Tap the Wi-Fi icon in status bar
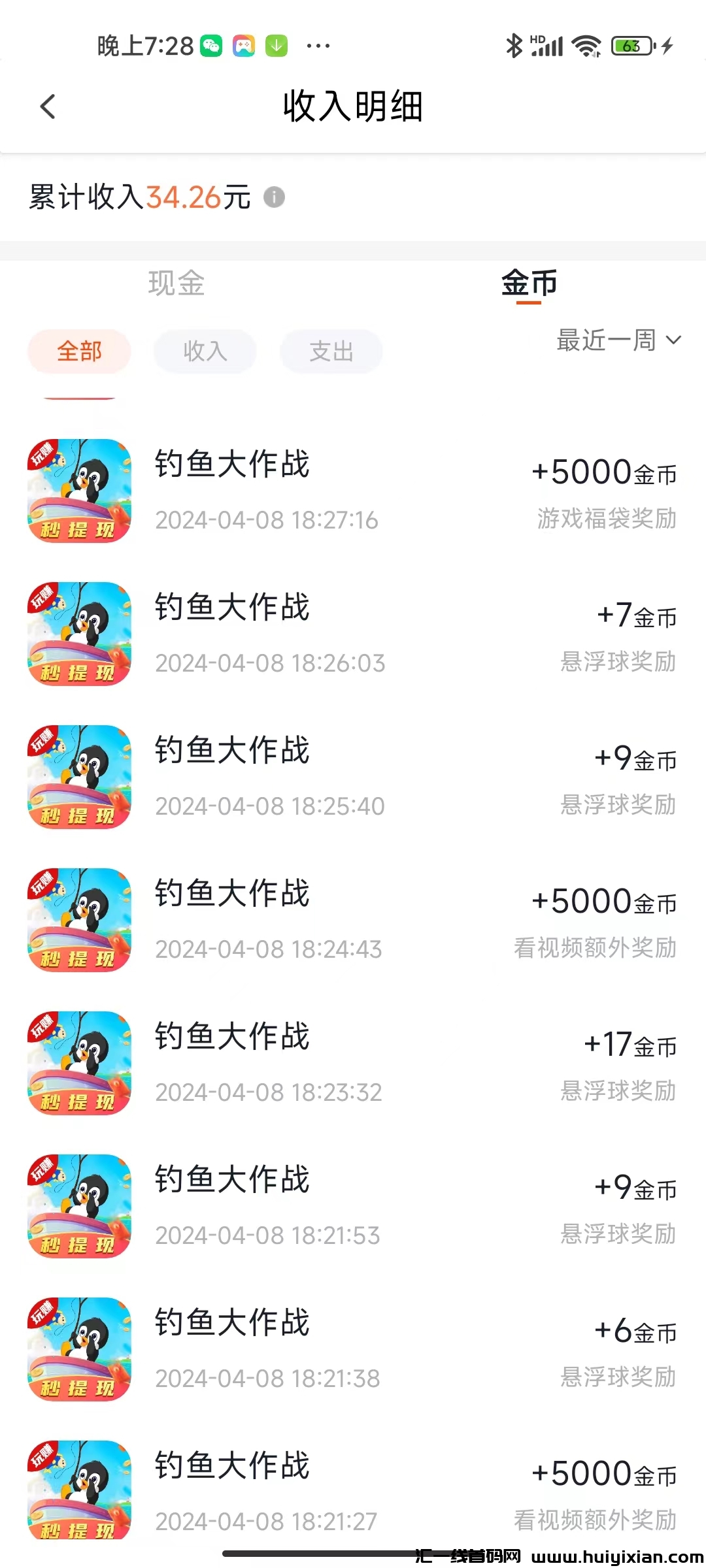706x1568 pixels. (x=586, y=45)
